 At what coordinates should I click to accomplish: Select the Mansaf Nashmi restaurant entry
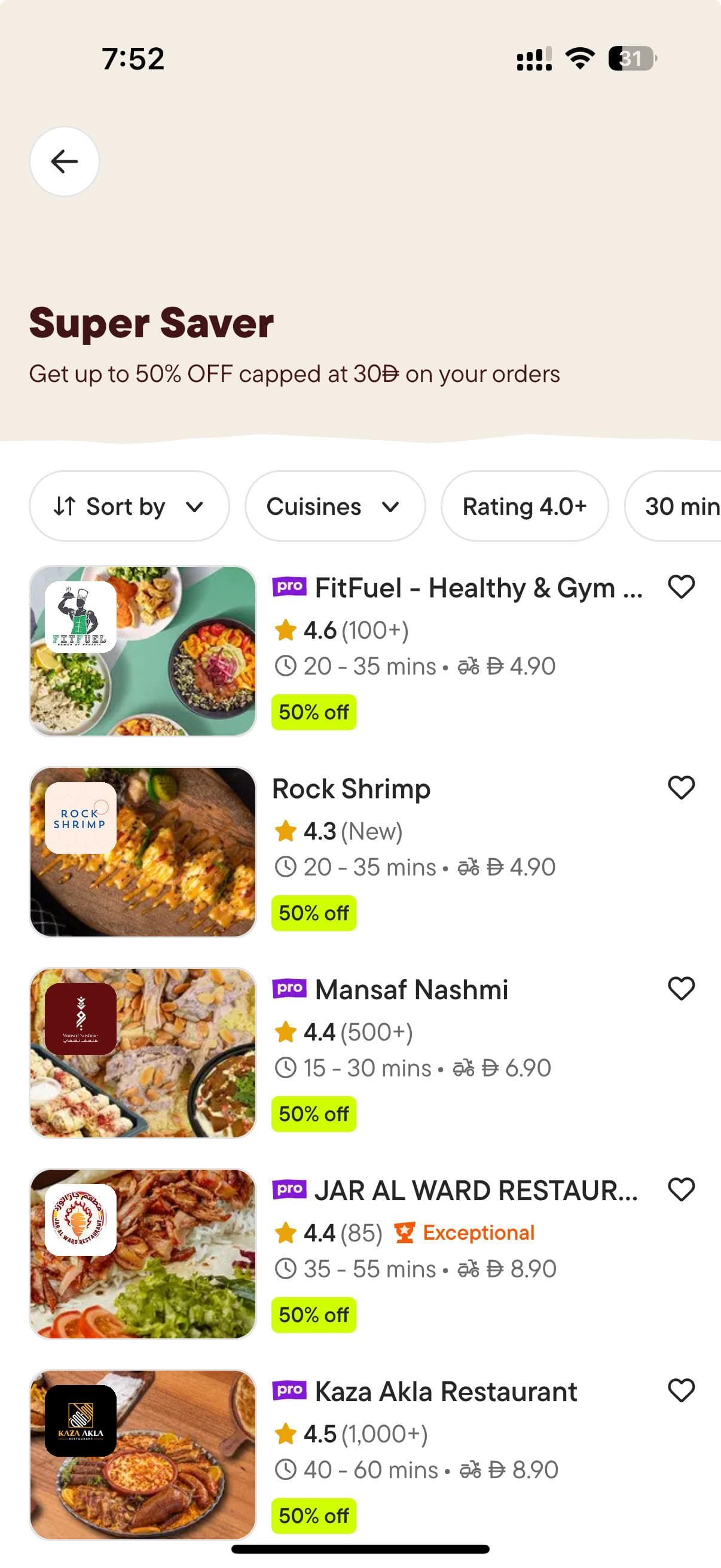pos(411,989)
